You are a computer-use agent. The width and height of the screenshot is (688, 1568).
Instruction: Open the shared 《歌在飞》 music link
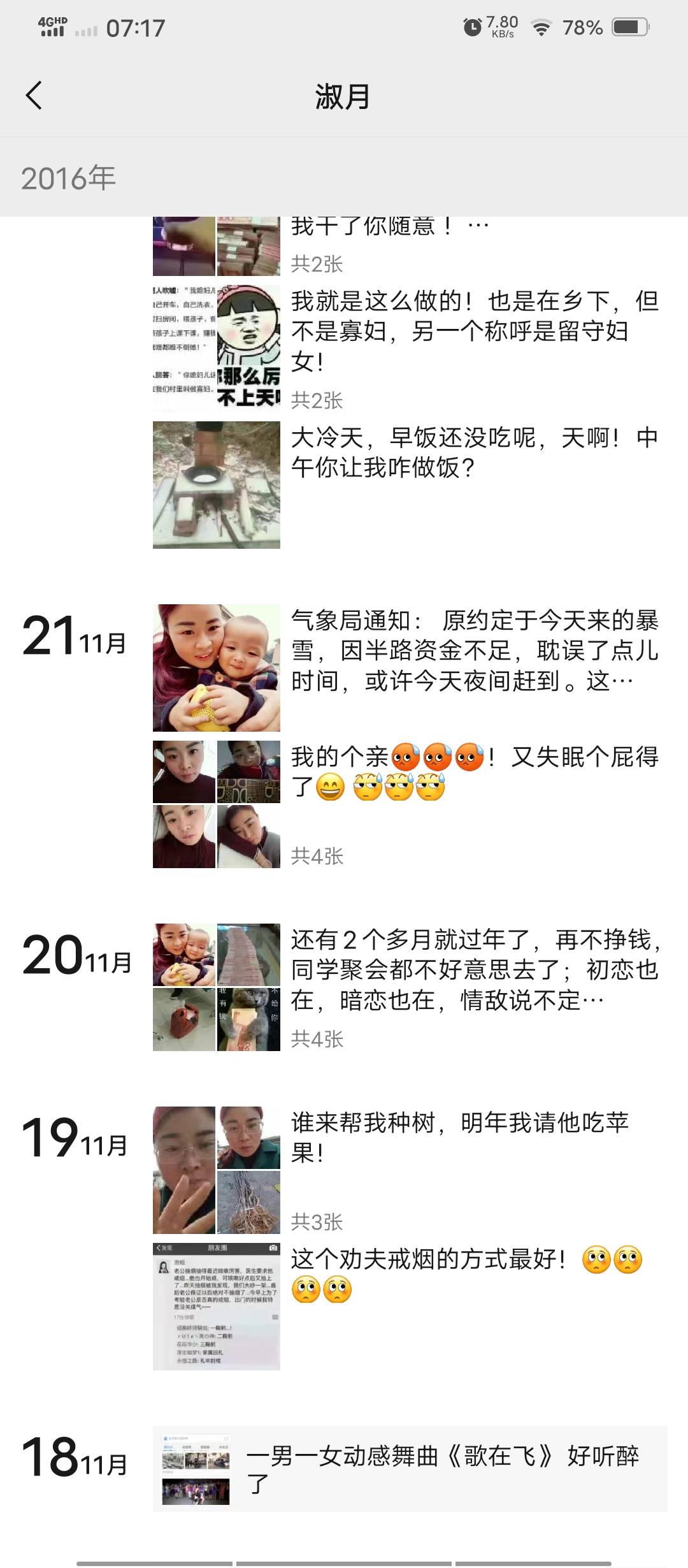coord(410,1469)
